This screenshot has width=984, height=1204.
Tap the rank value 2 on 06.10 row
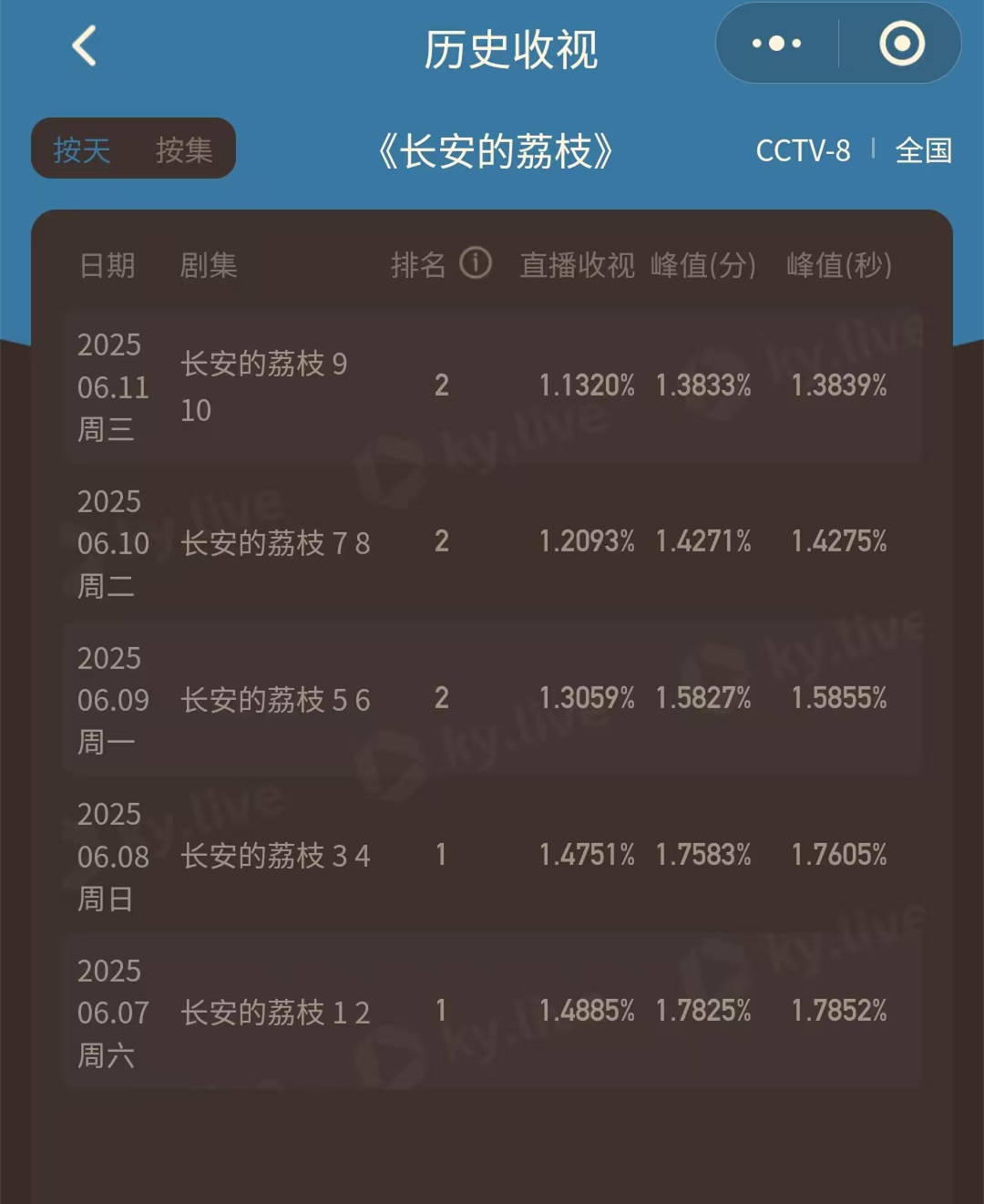[441, 541]
